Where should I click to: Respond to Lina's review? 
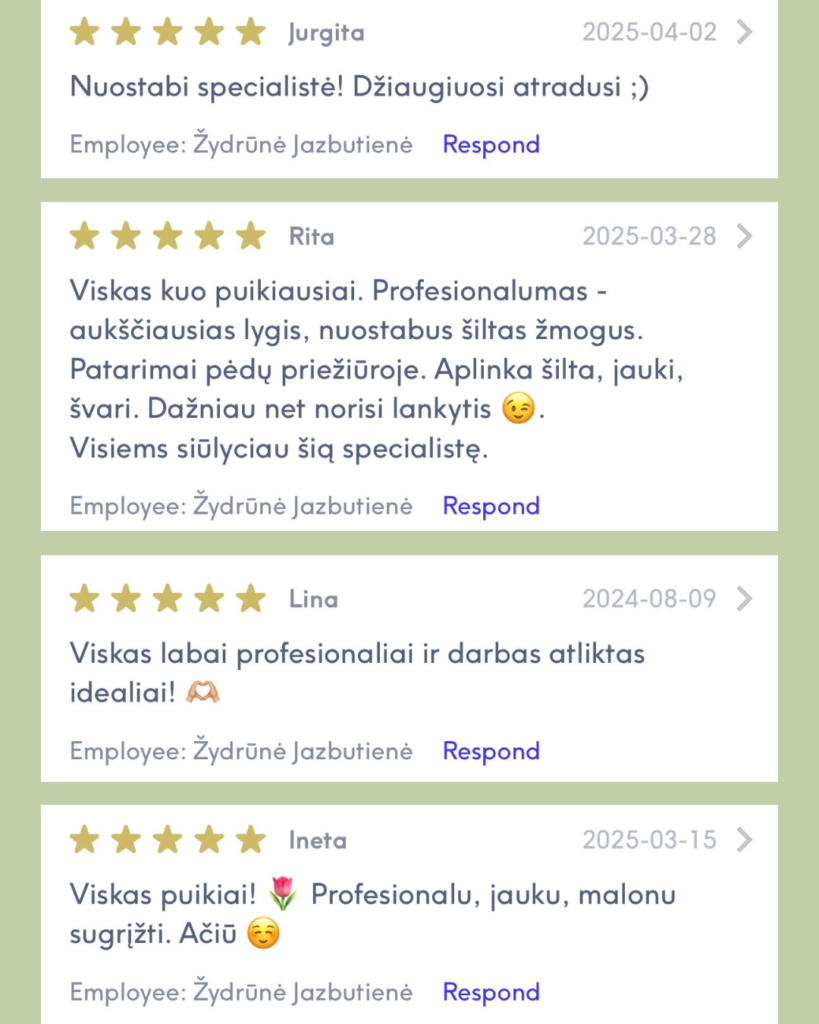[x=491, y=751]
